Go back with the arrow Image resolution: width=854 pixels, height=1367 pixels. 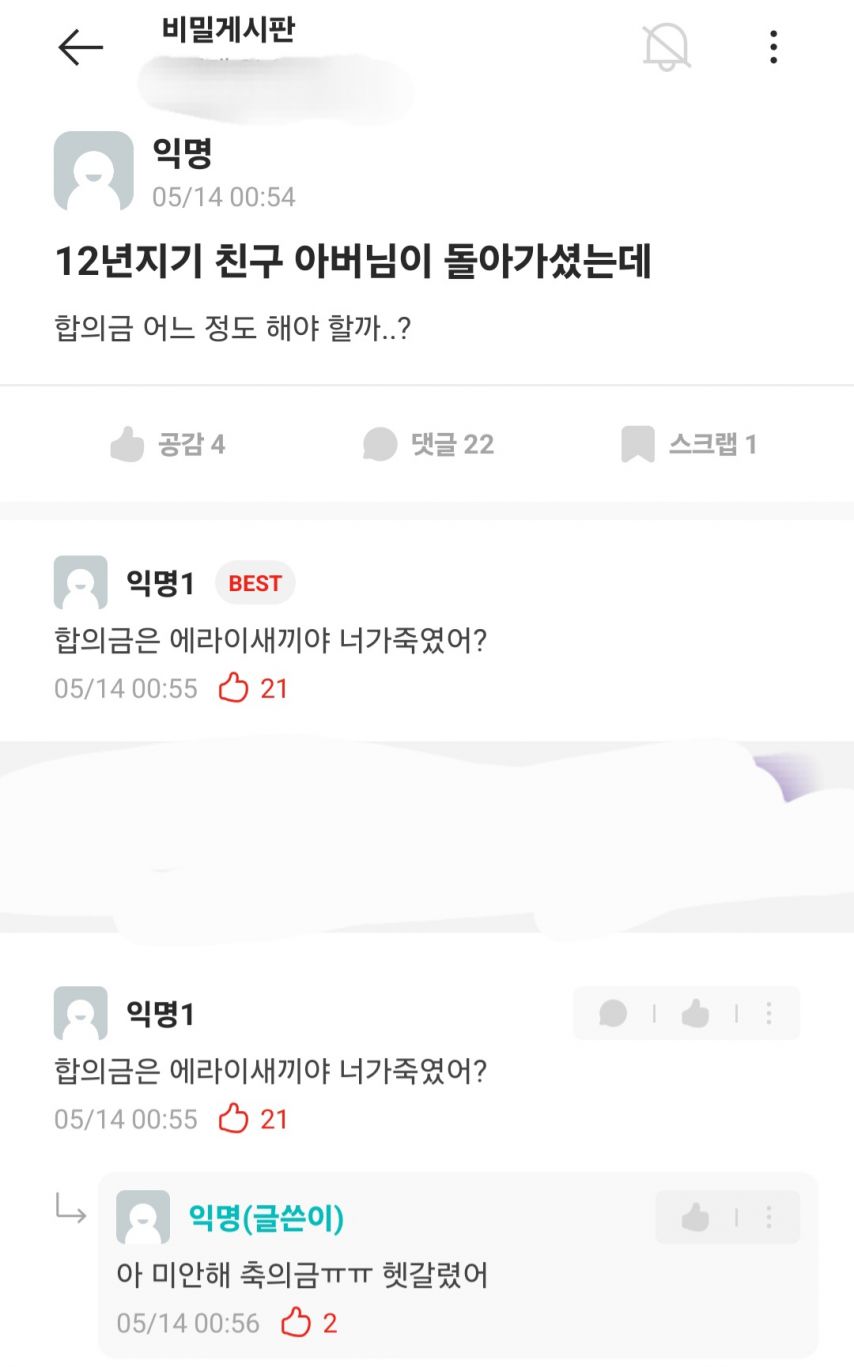(x=80, y=47)
